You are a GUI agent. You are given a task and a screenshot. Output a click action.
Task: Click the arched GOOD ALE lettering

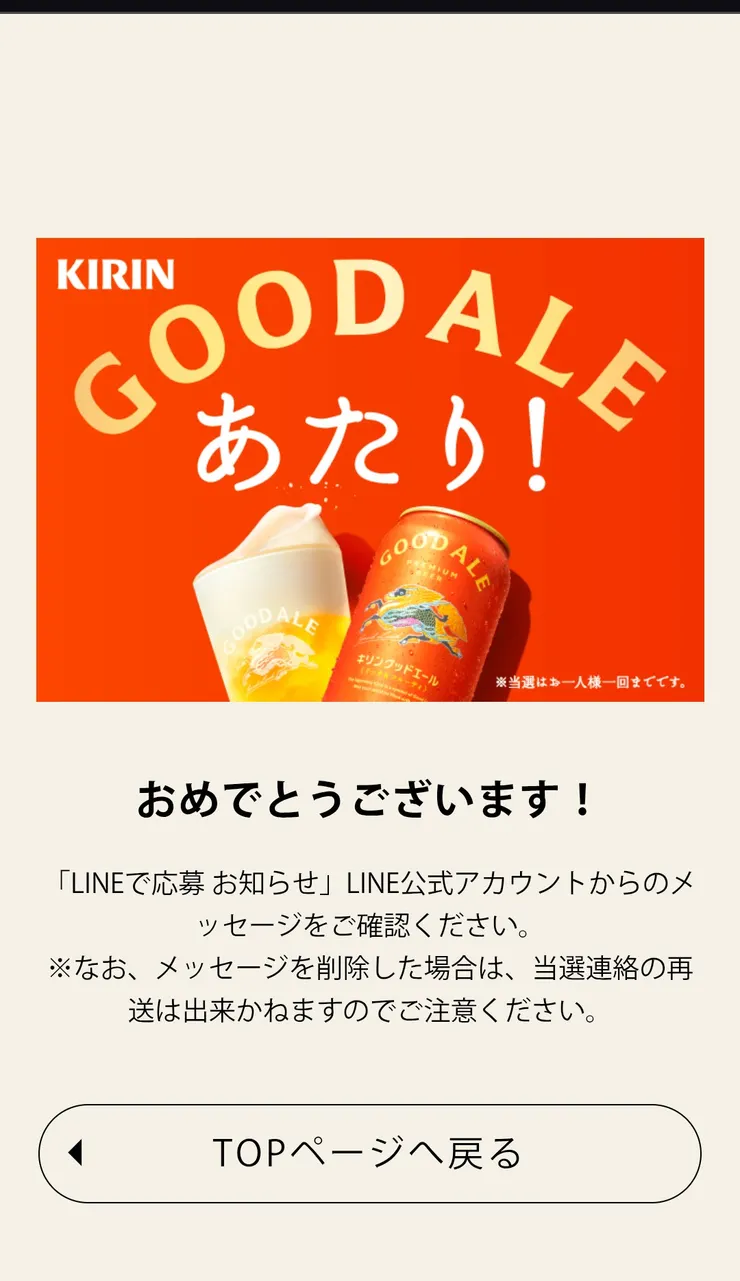click(x=370, y=330)
